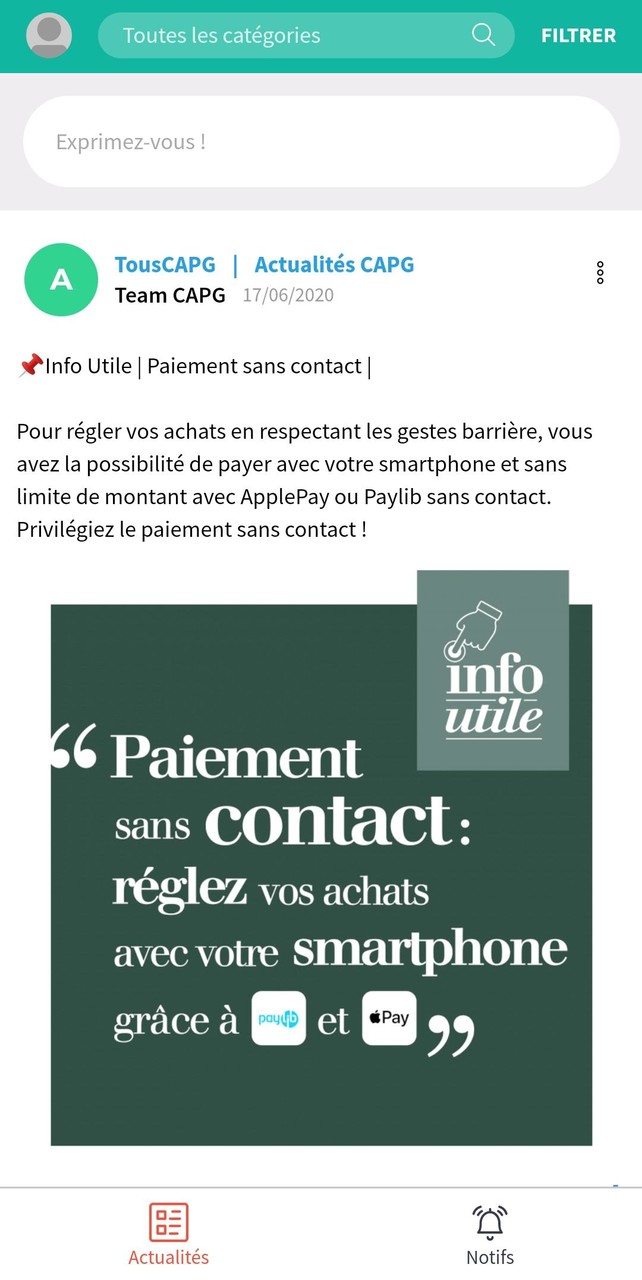Viewport: 642px width, 1280px height.
Task: Tap the Exprimez-vous post field
Action: 321,142
